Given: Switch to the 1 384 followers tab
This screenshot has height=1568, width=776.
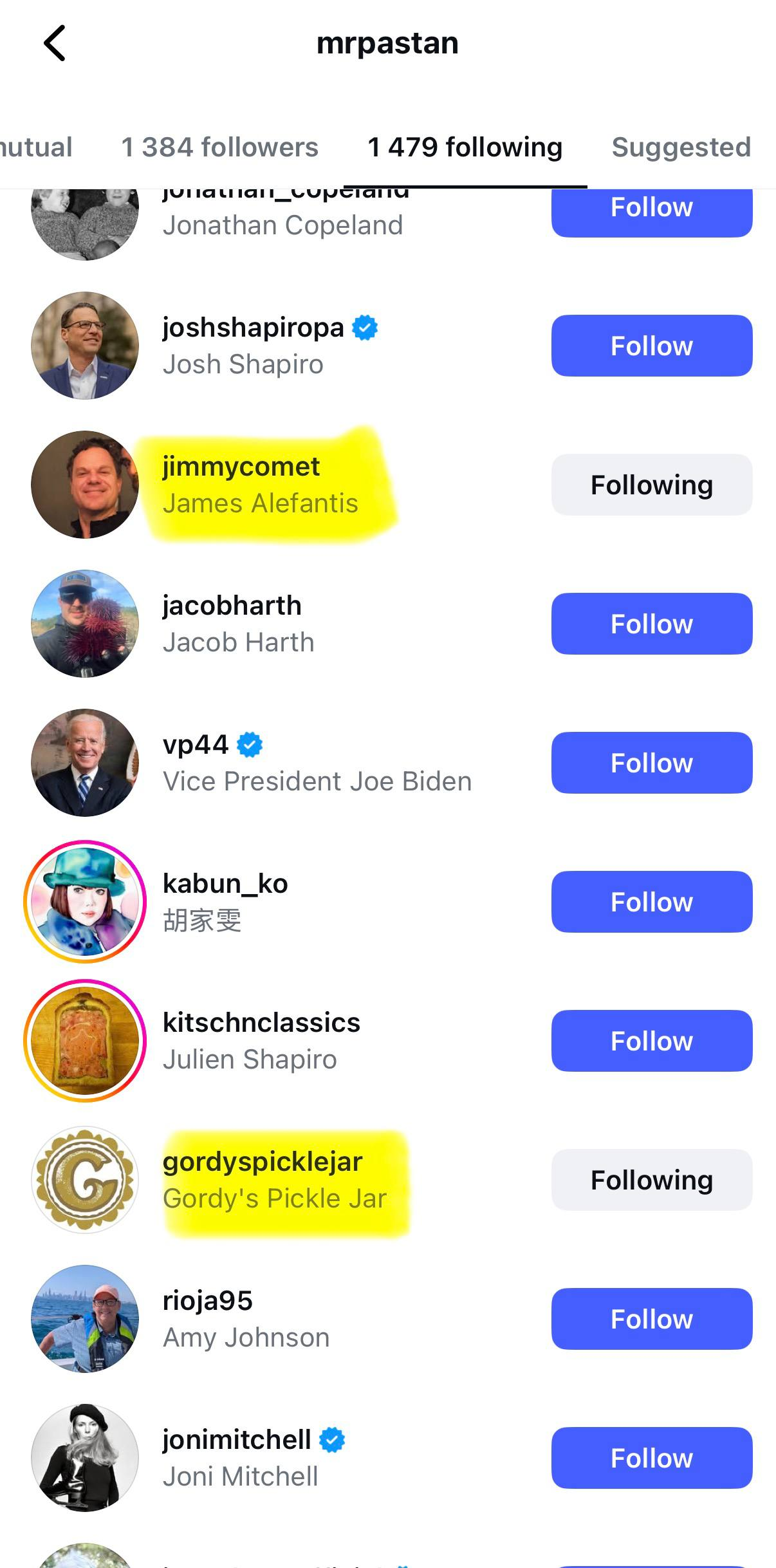Looking at the screenshot, I should click(219, 147).
